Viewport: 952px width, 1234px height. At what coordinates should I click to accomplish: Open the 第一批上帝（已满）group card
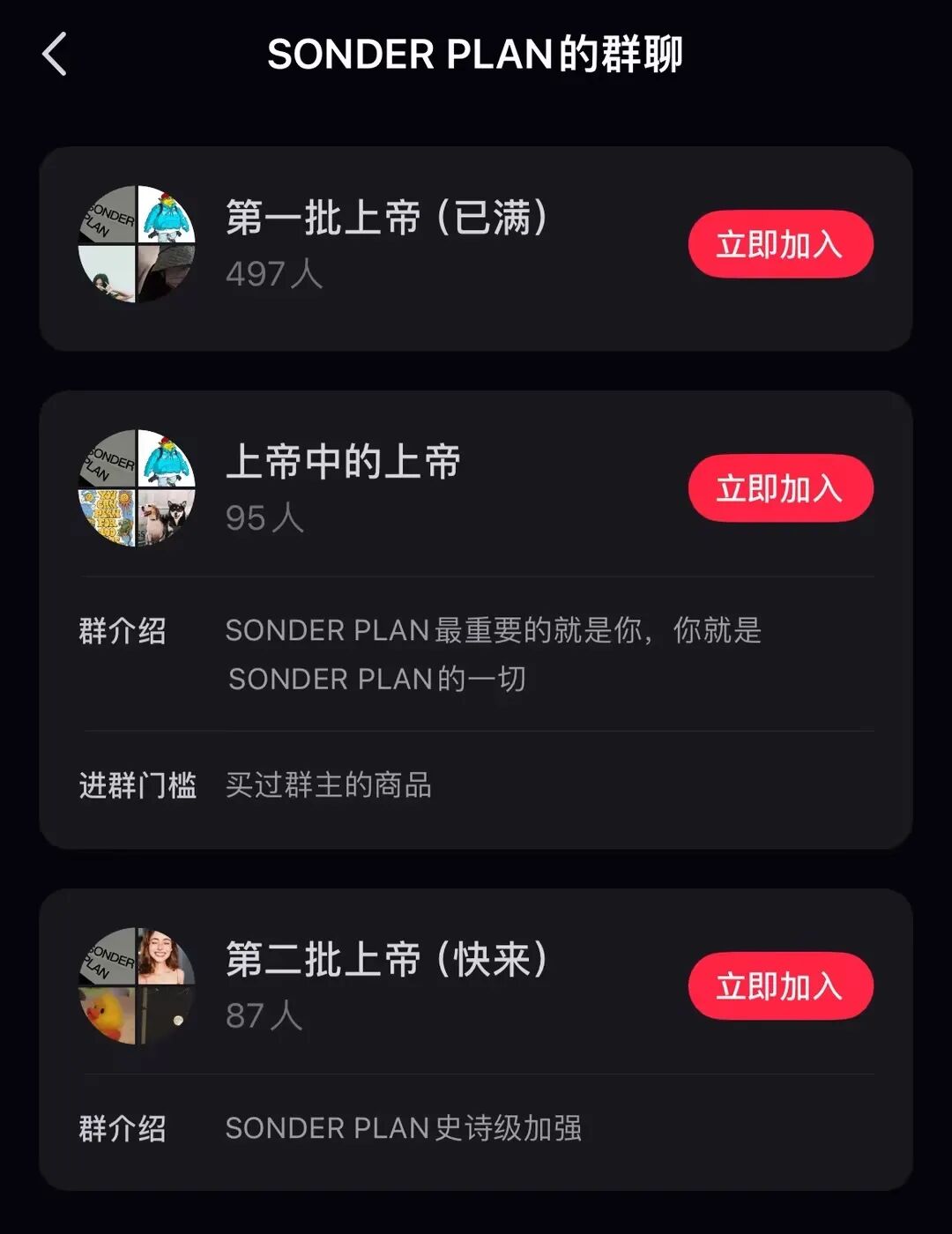[476, 249]
